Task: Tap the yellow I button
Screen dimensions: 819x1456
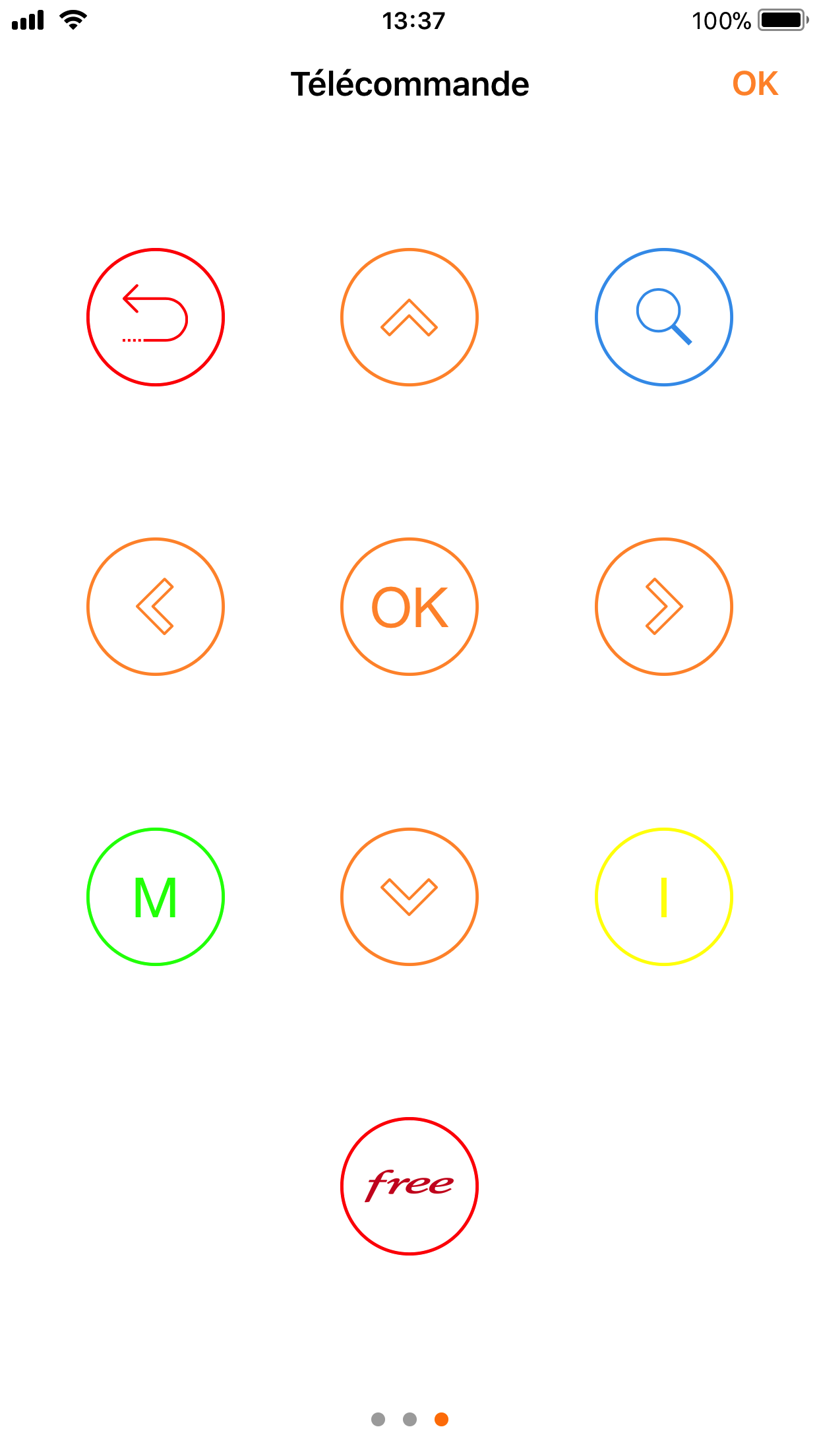Action: (x=664, y=897)
